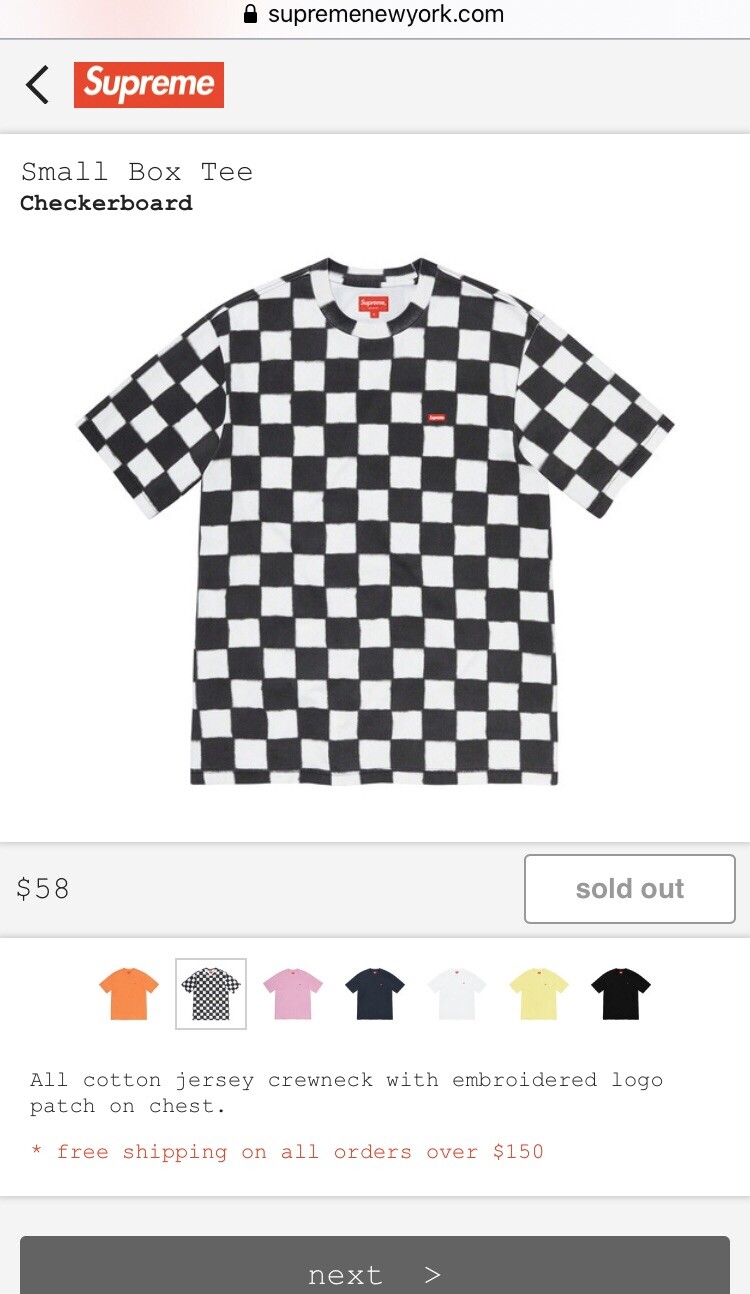Select the checkerboard tee color variant
750x1294 pixels.
(210, 992)
